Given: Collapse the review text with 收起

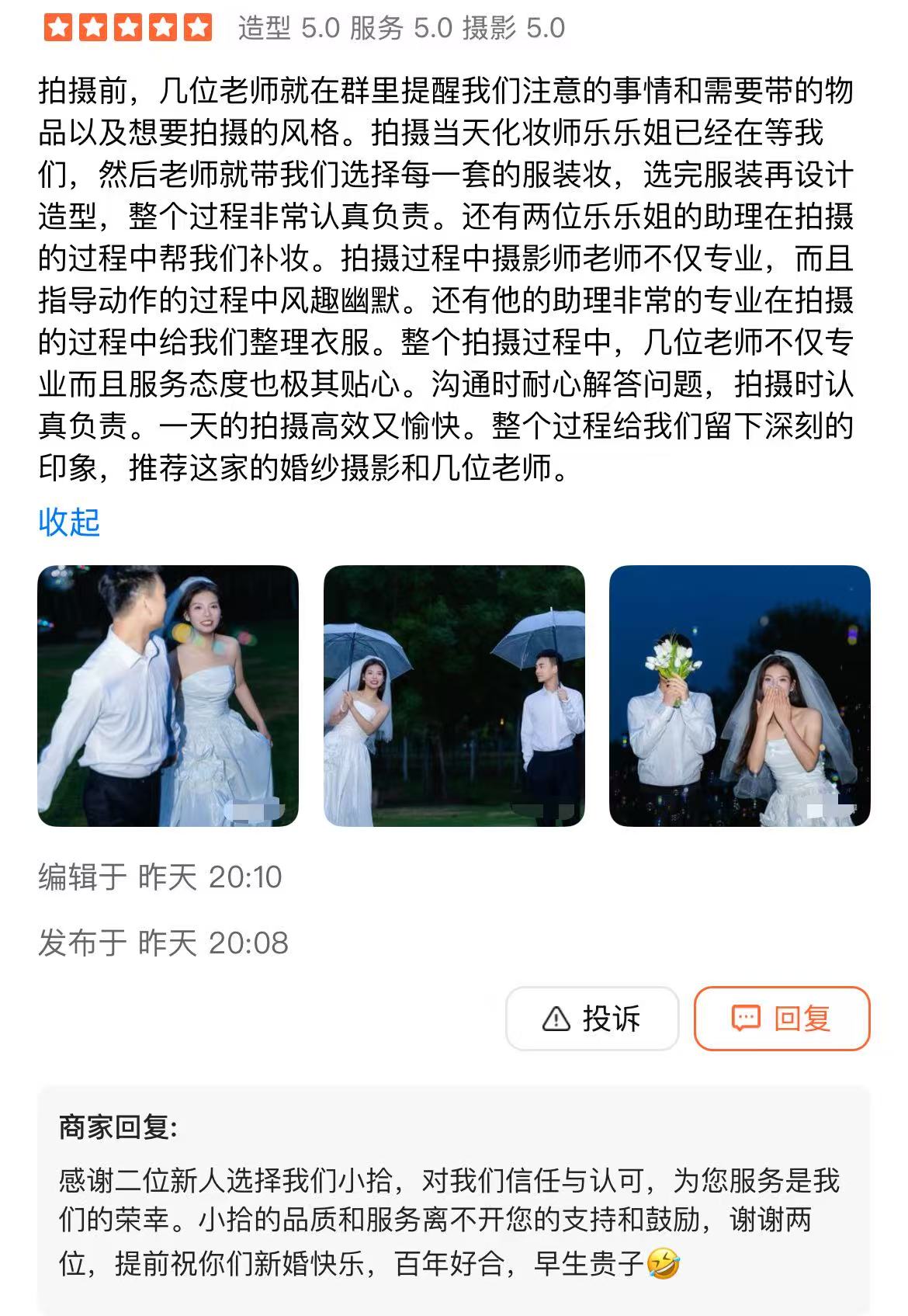Looking at the screenshot, I should 69,523.
